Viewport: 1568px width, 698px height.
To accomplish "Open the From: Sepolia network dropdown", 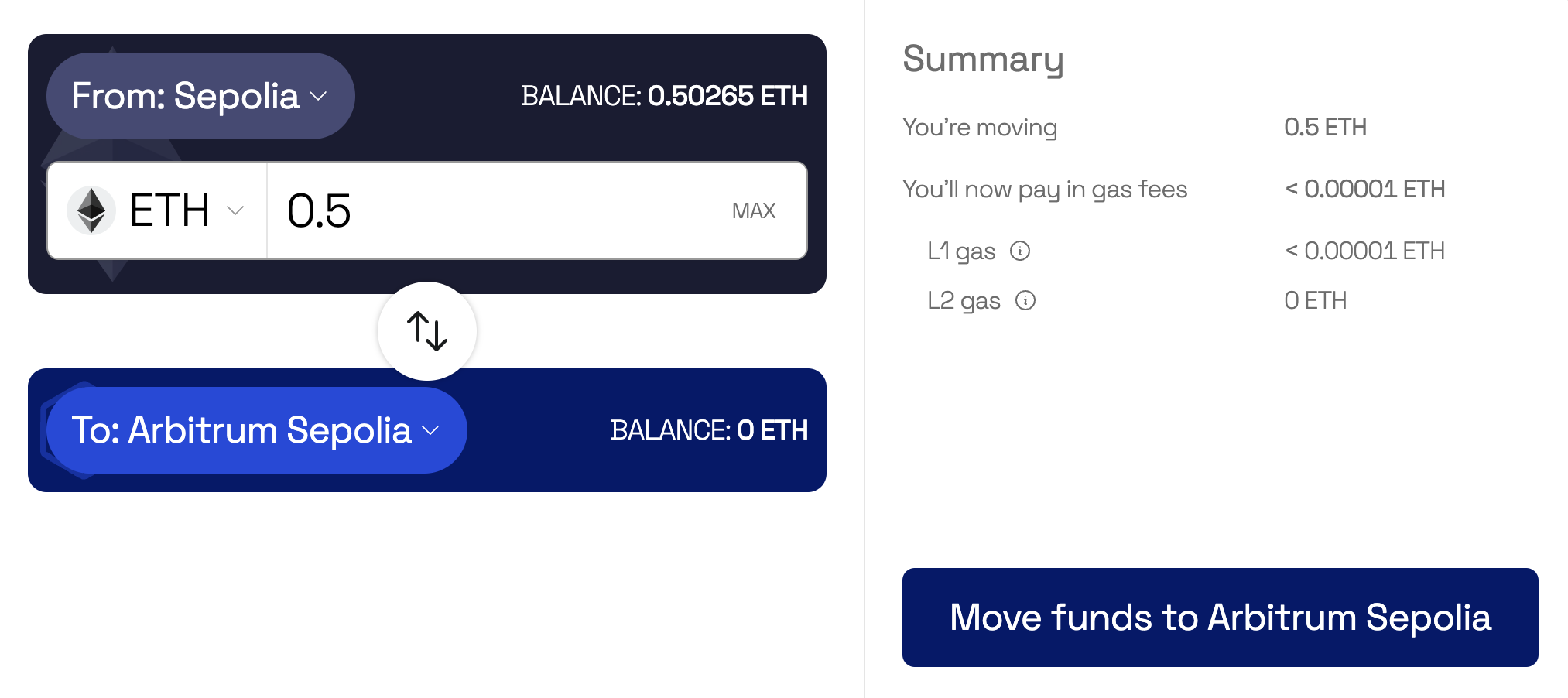I will (x=200, y=96).
